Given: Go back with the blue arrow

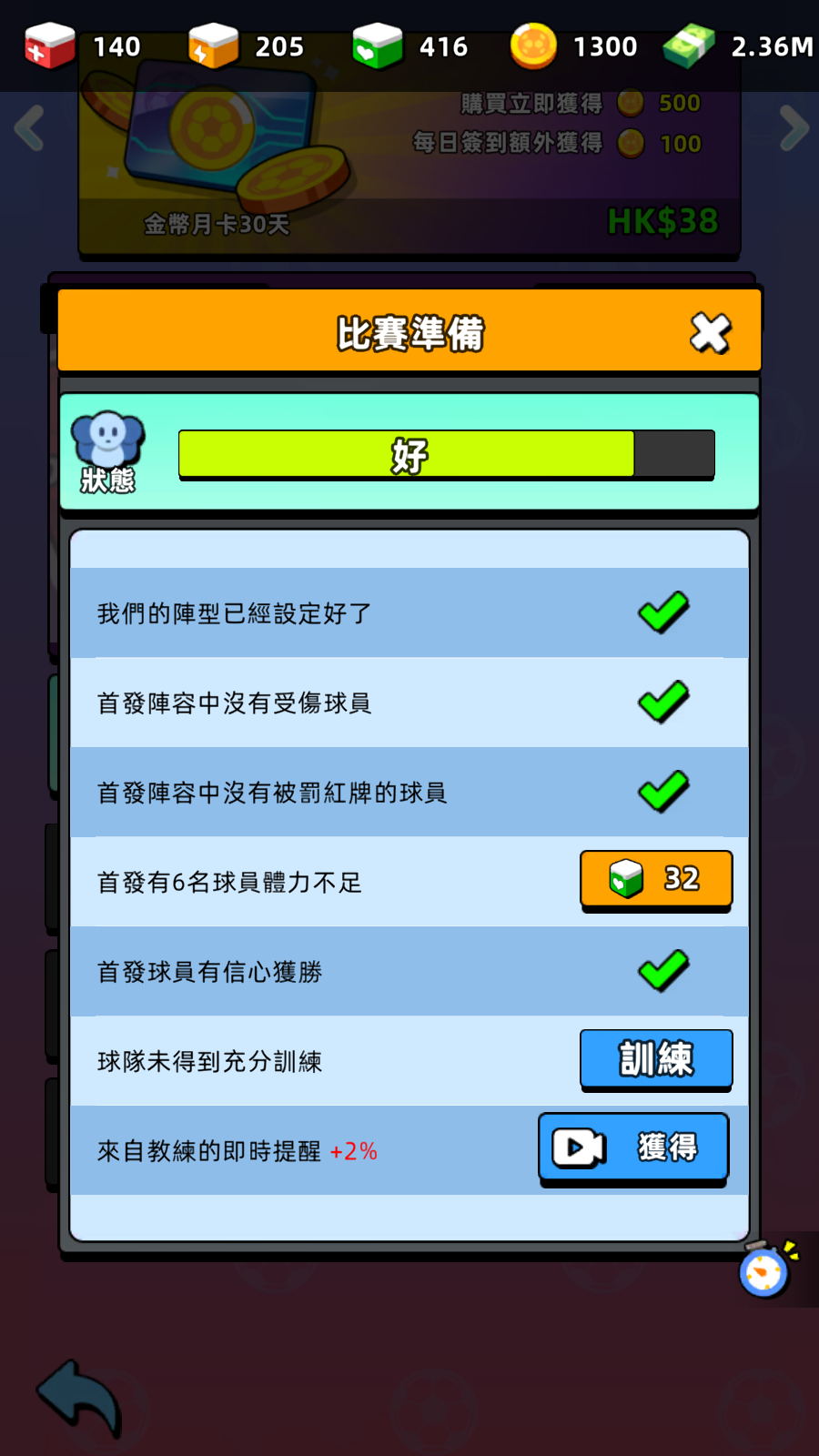Looking at the screenshot, I should coord(79,1397).
